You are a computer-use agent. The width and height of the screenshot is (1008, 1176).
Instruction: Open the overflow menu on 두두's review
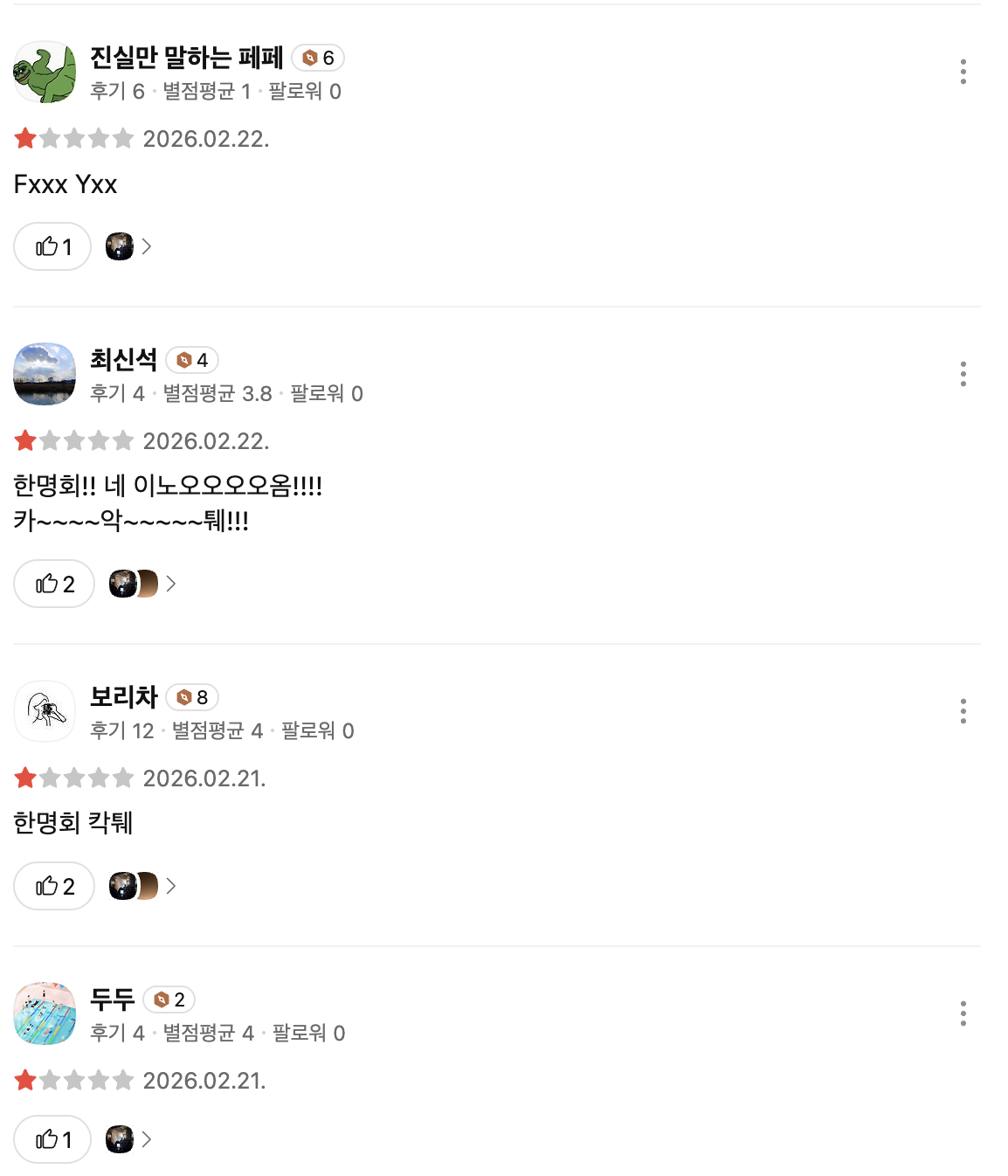963,1013
